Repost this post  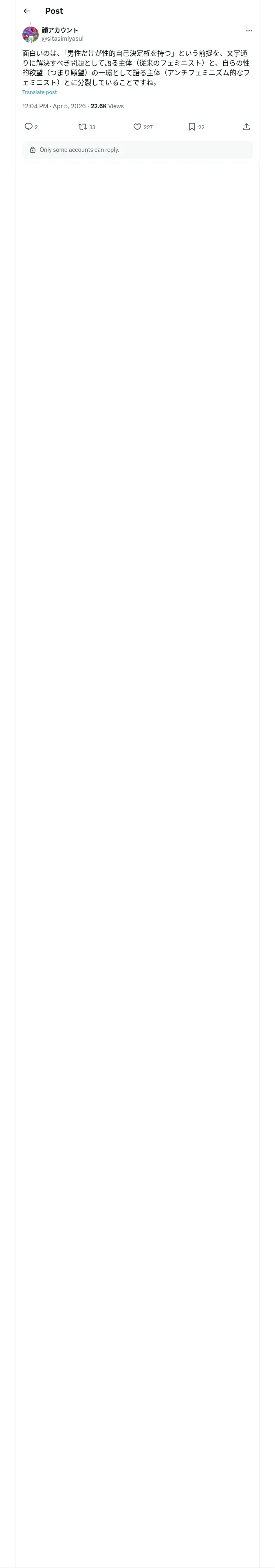point(83,127)
